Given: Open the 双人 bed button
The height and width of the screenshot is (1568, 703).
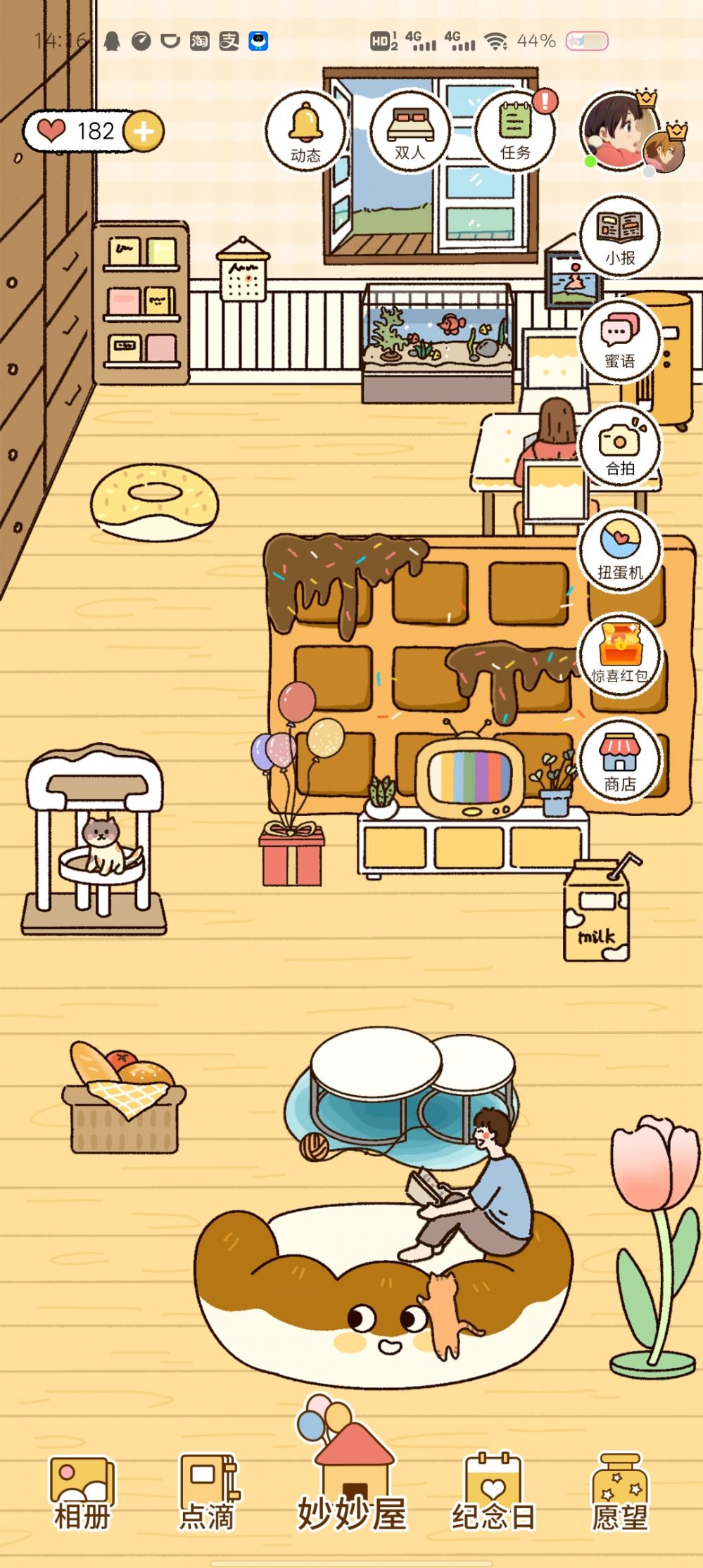Looking at the screenshot, I should click(410, 132).
